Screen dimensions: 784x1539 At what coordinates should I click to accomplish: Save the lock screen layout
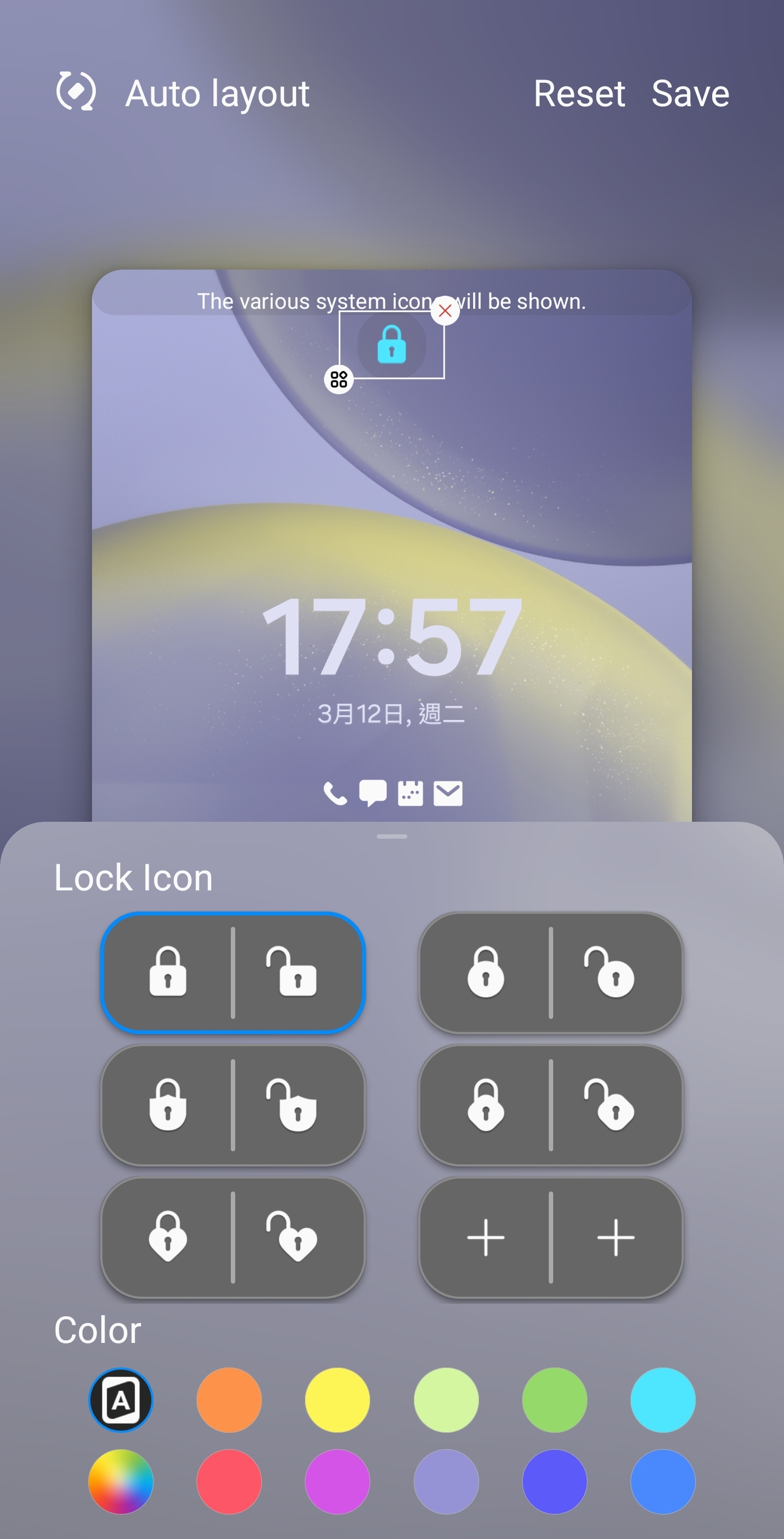690,93
